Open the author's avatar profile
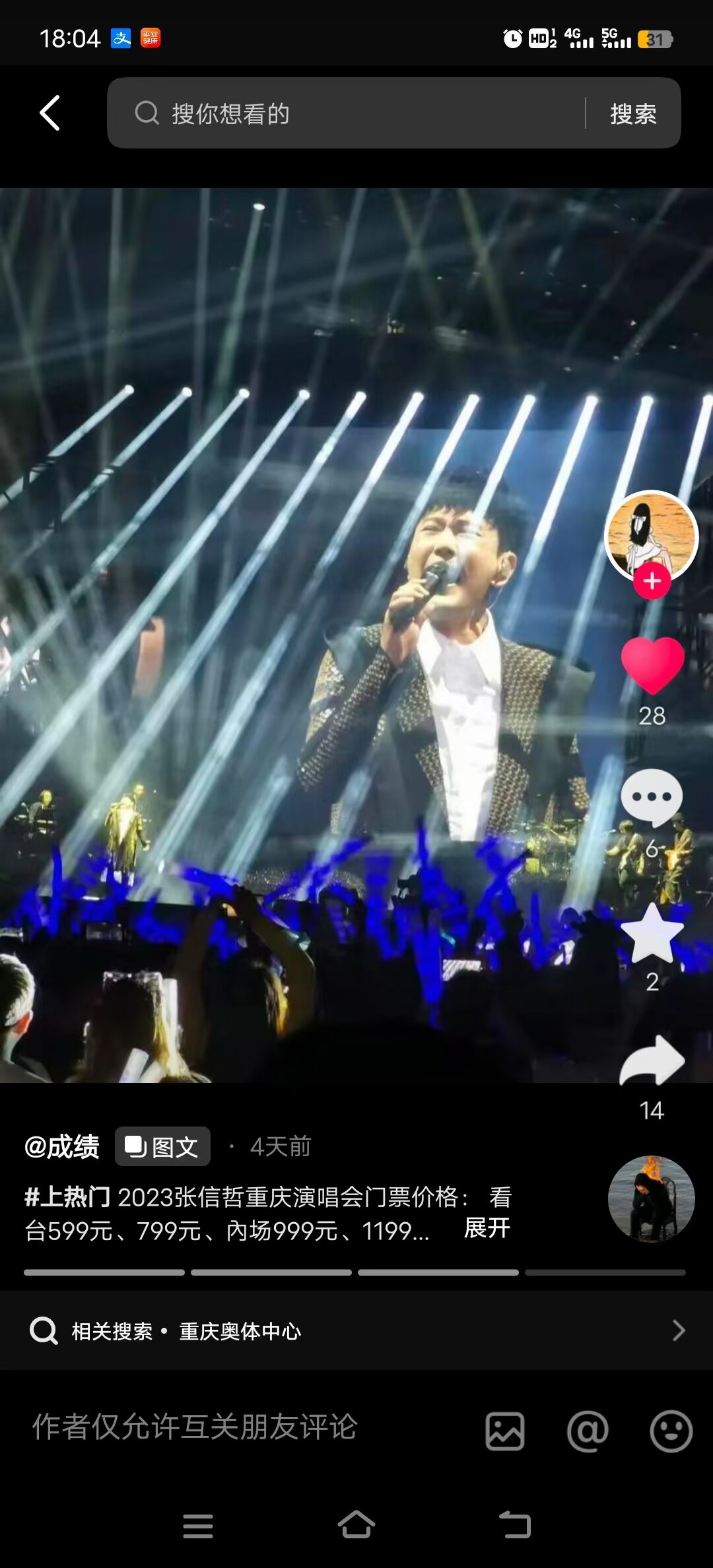This screenshot has width=713, height=1568. click(651, 535)
